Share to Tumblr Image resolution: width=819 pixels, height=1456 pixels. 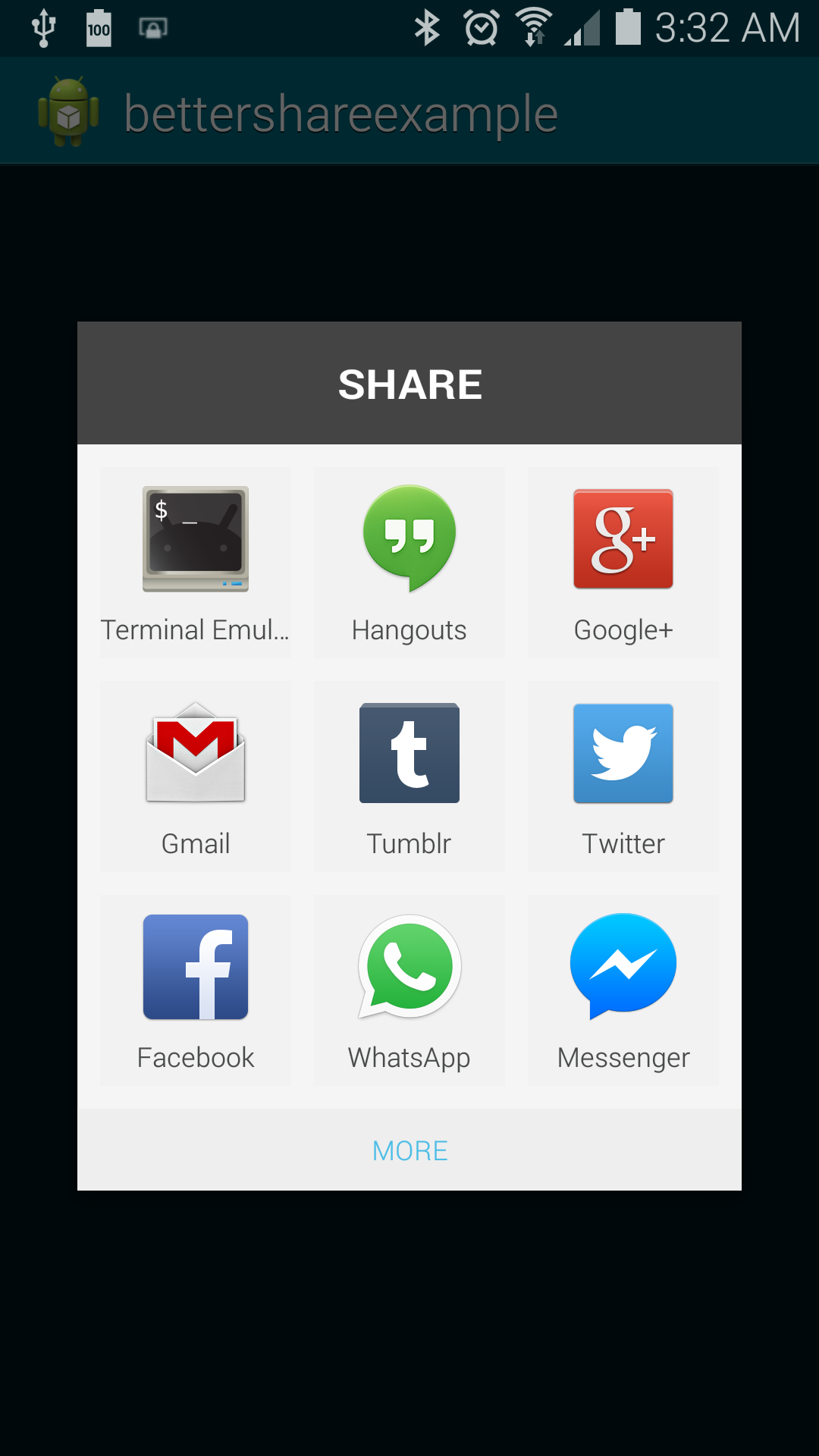point(409,776)
